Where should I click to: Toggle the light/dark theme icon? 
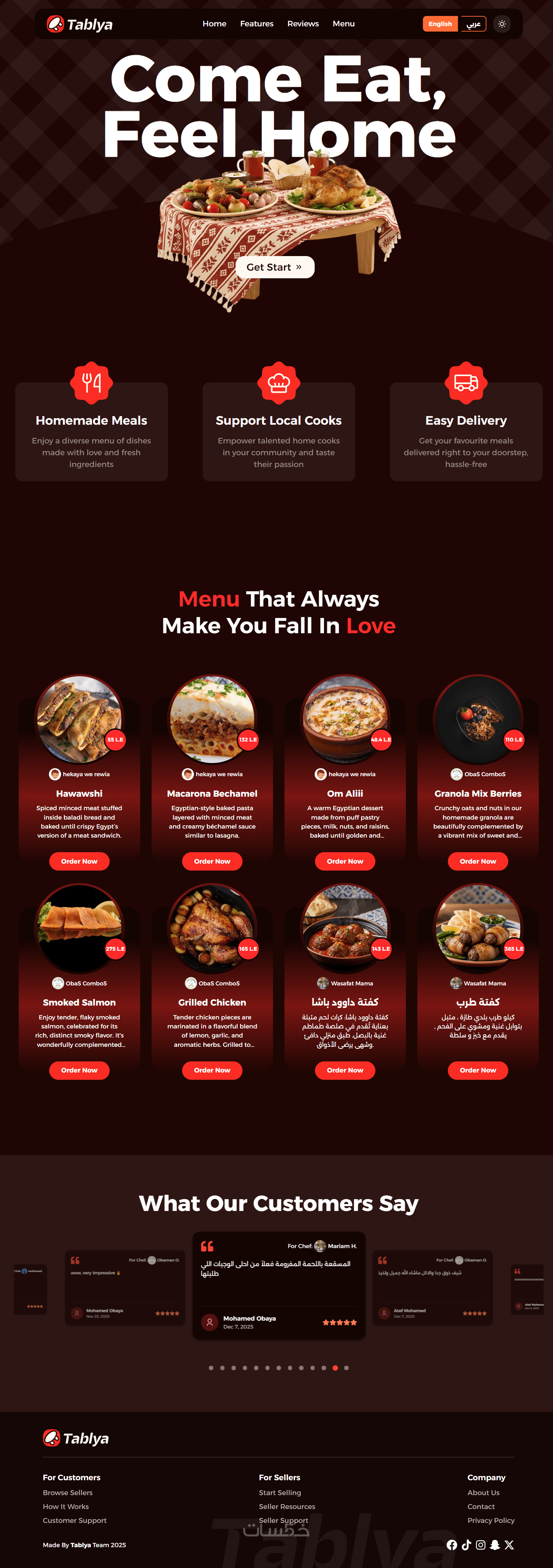pyautogui.click(x=501, y=24)
